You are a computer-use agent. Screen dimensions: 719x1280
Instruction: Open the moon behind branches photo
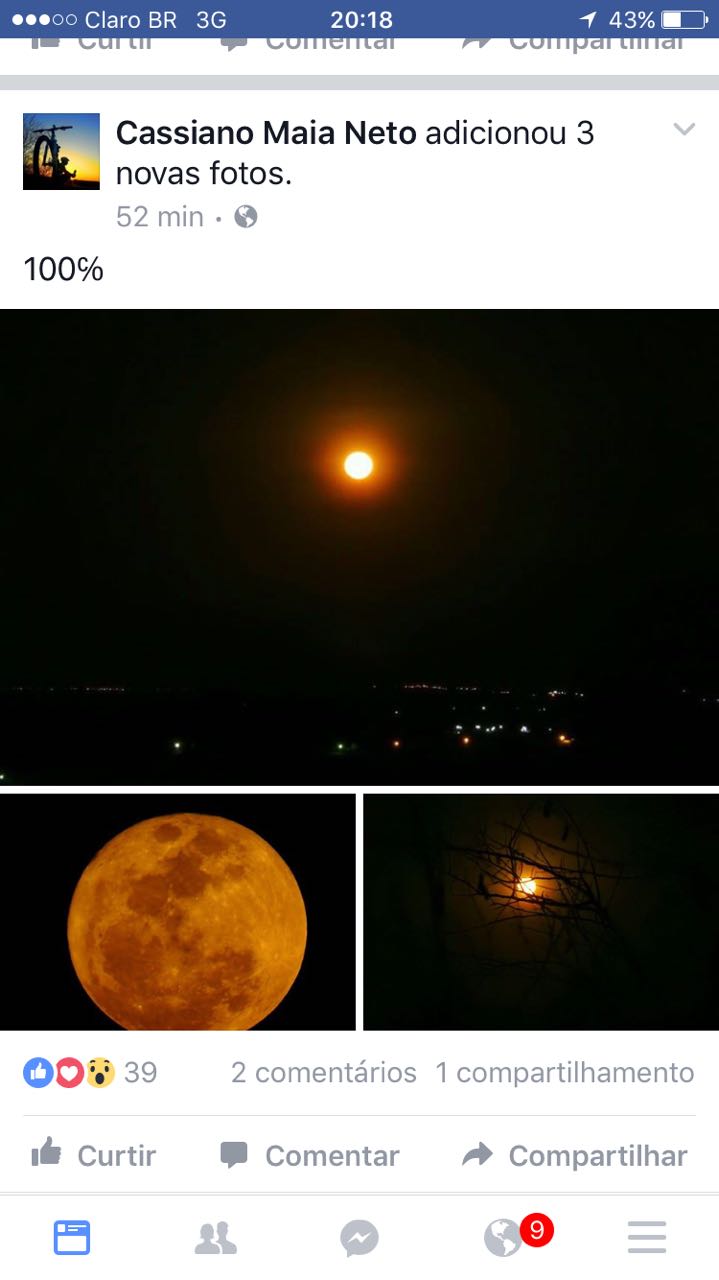(x=540, y=912)
